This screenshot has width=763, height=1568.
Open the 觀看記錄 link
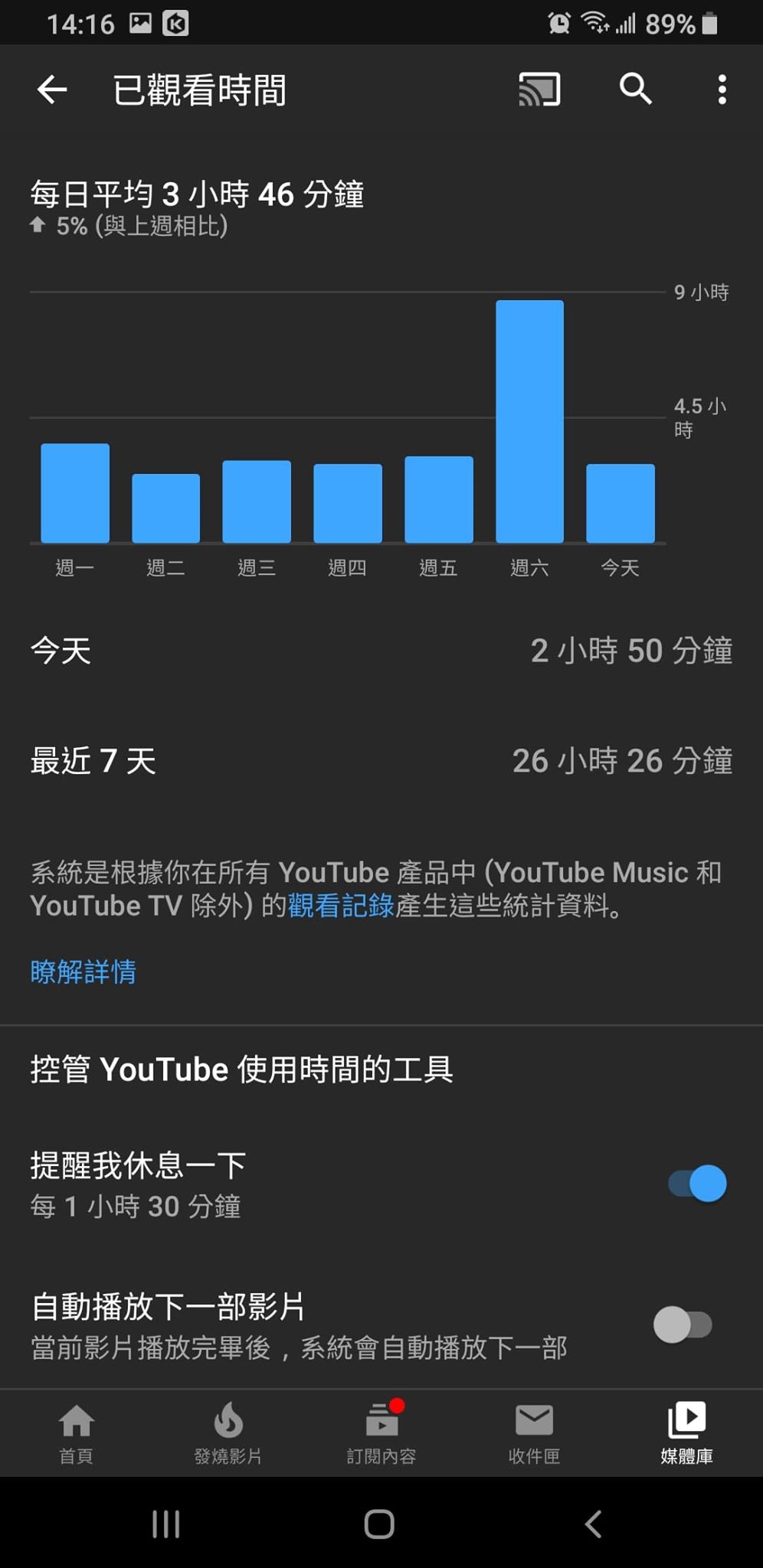(x=341, y=906)
